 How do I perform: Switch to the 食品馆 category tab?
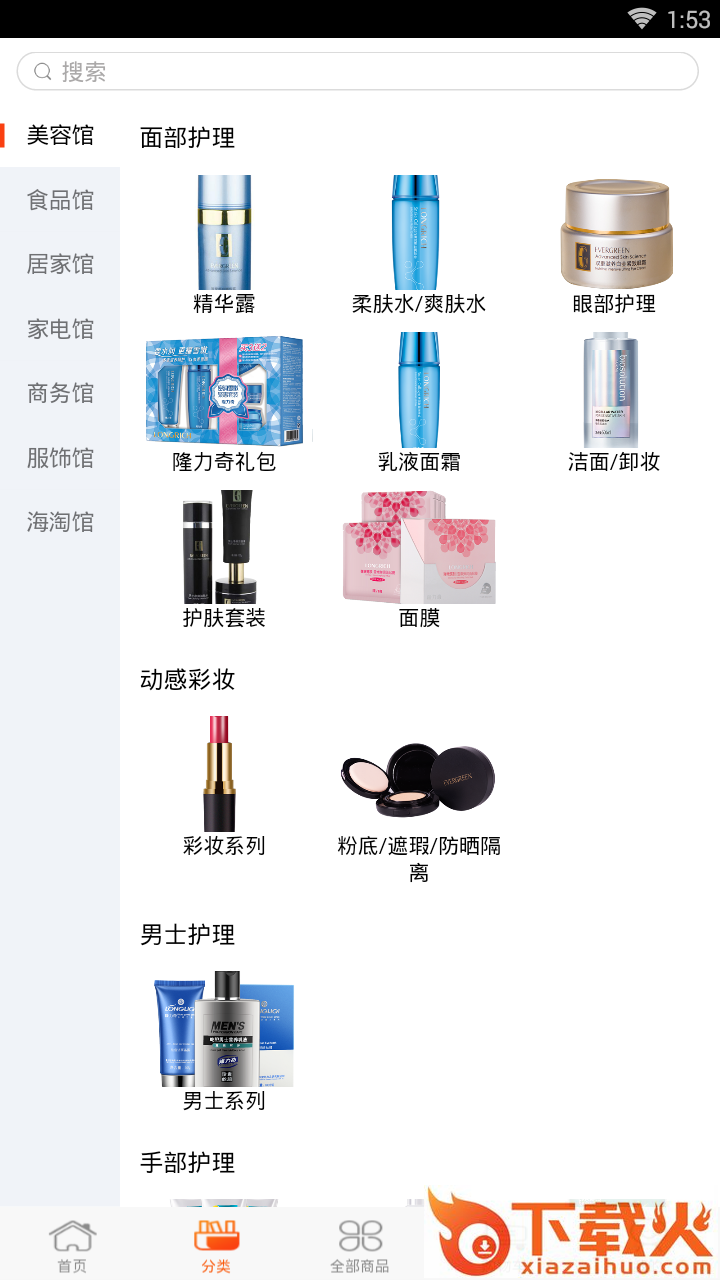point(61,200)
